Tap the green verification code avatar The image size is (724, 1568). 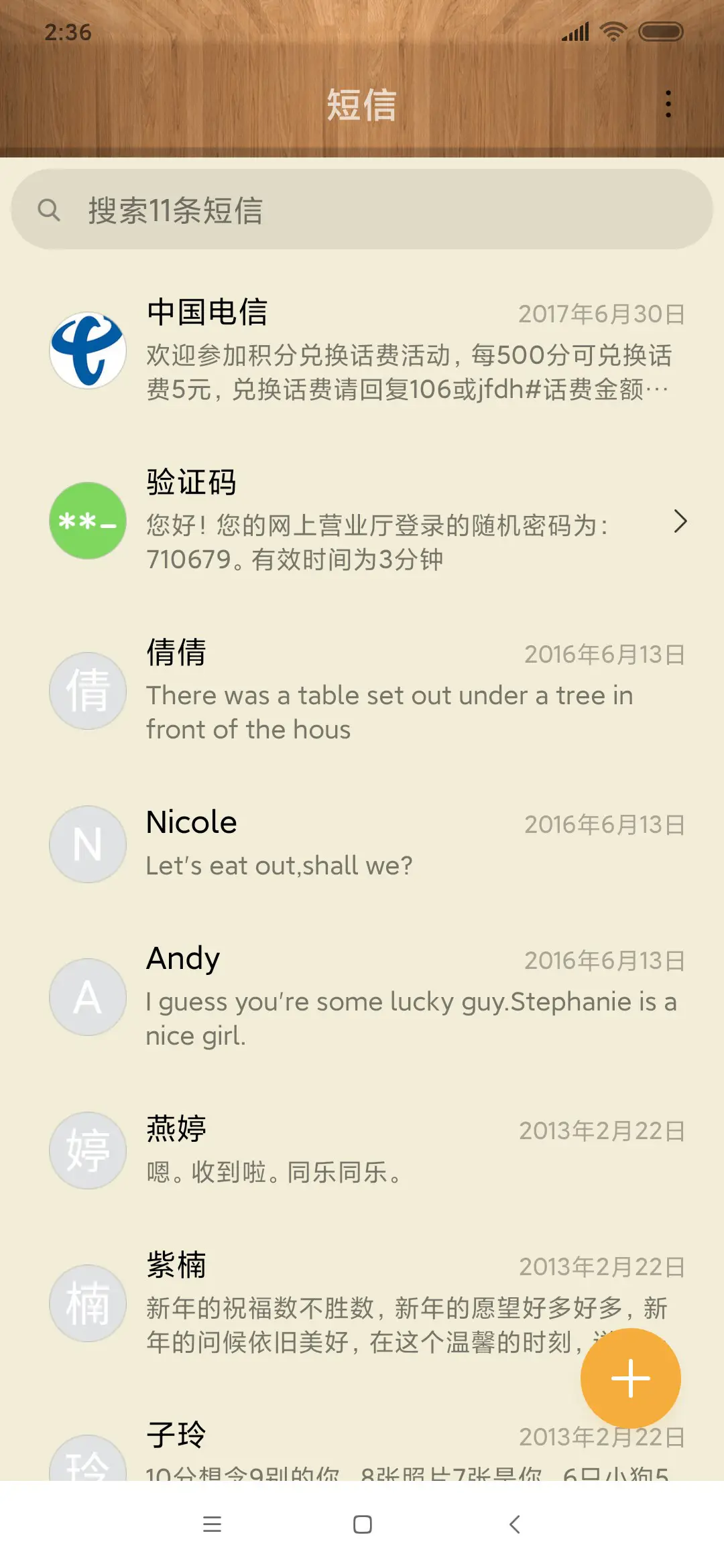87,521
